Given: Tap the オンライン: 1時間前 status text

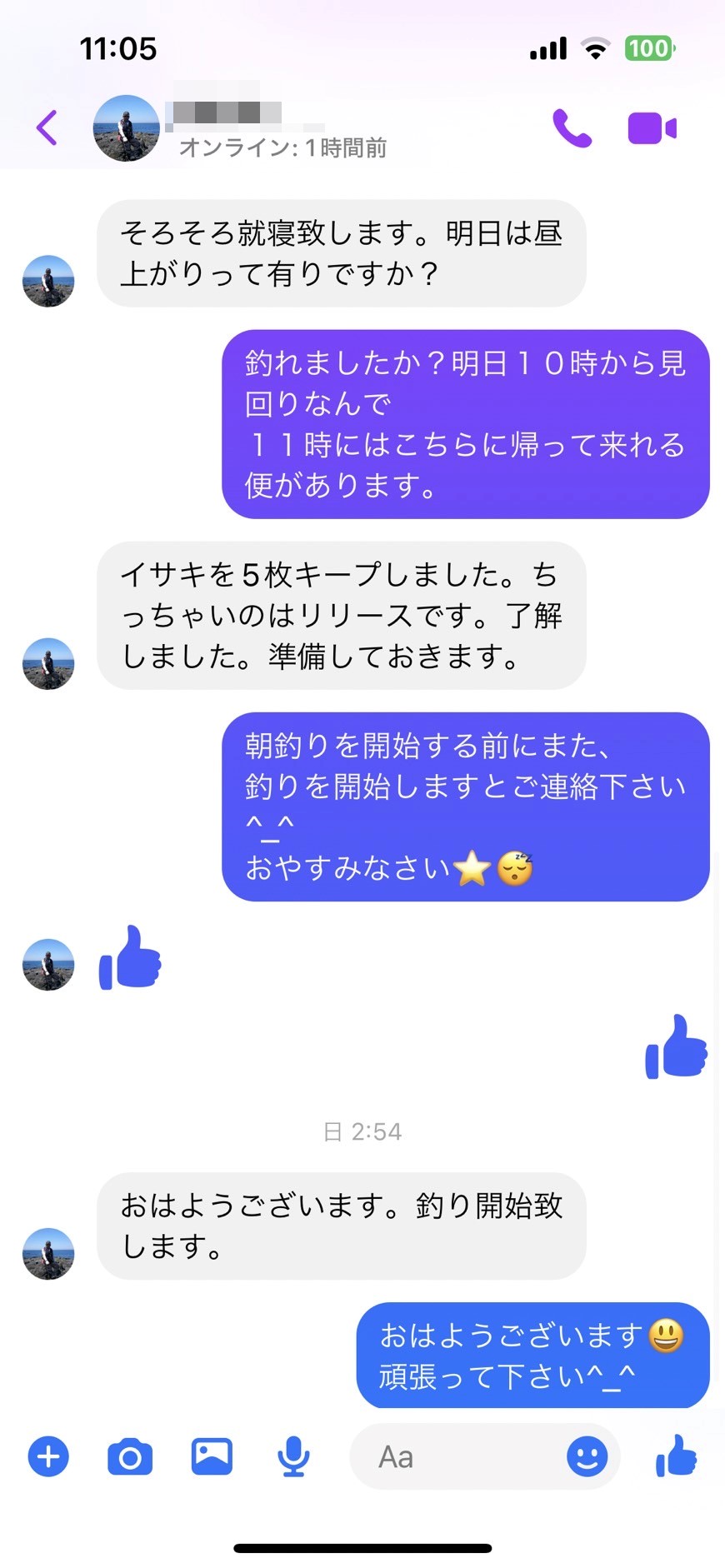Looking at the screenshot, I should click(283, 148).
